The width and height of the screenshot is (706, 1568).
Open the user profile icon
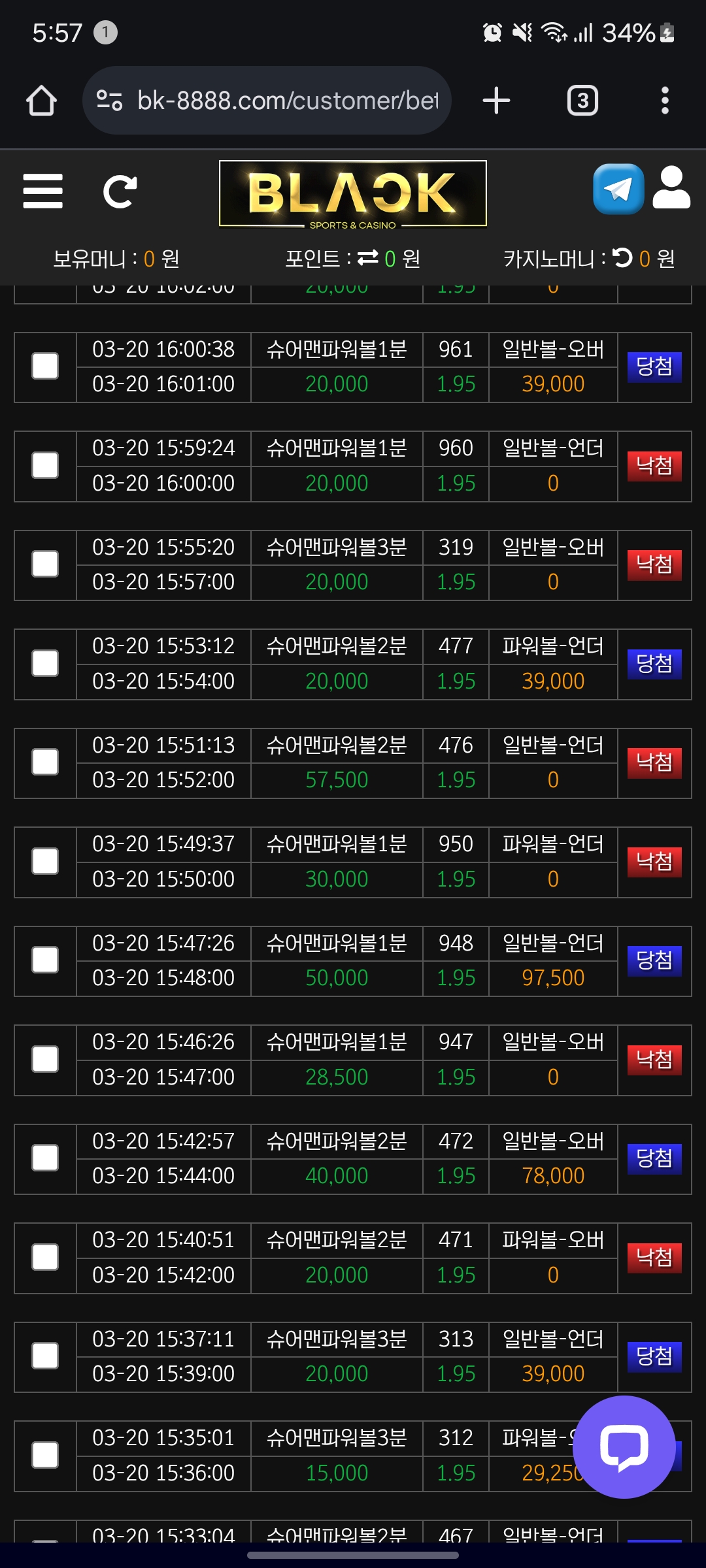point(671,188)
